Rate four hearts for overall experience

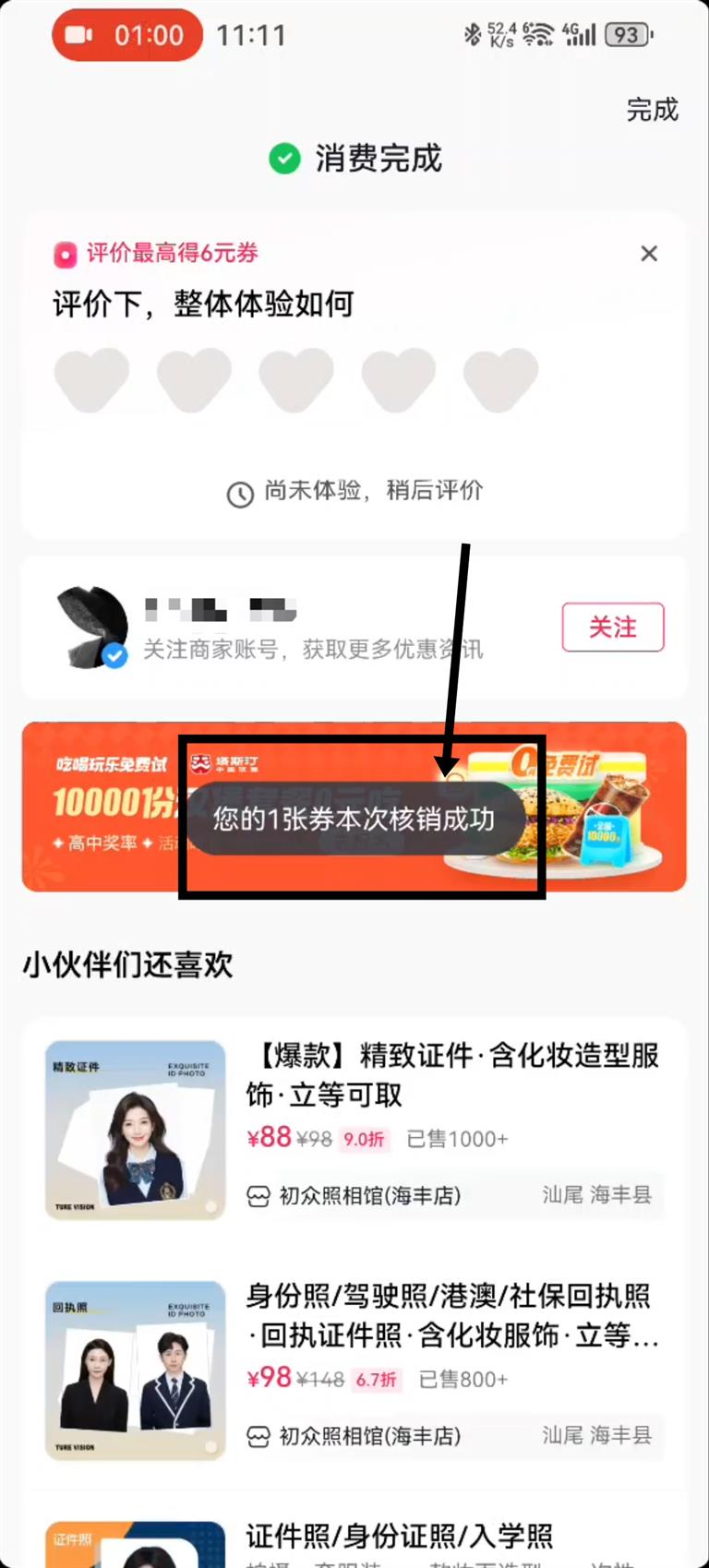tap(398, 378)
